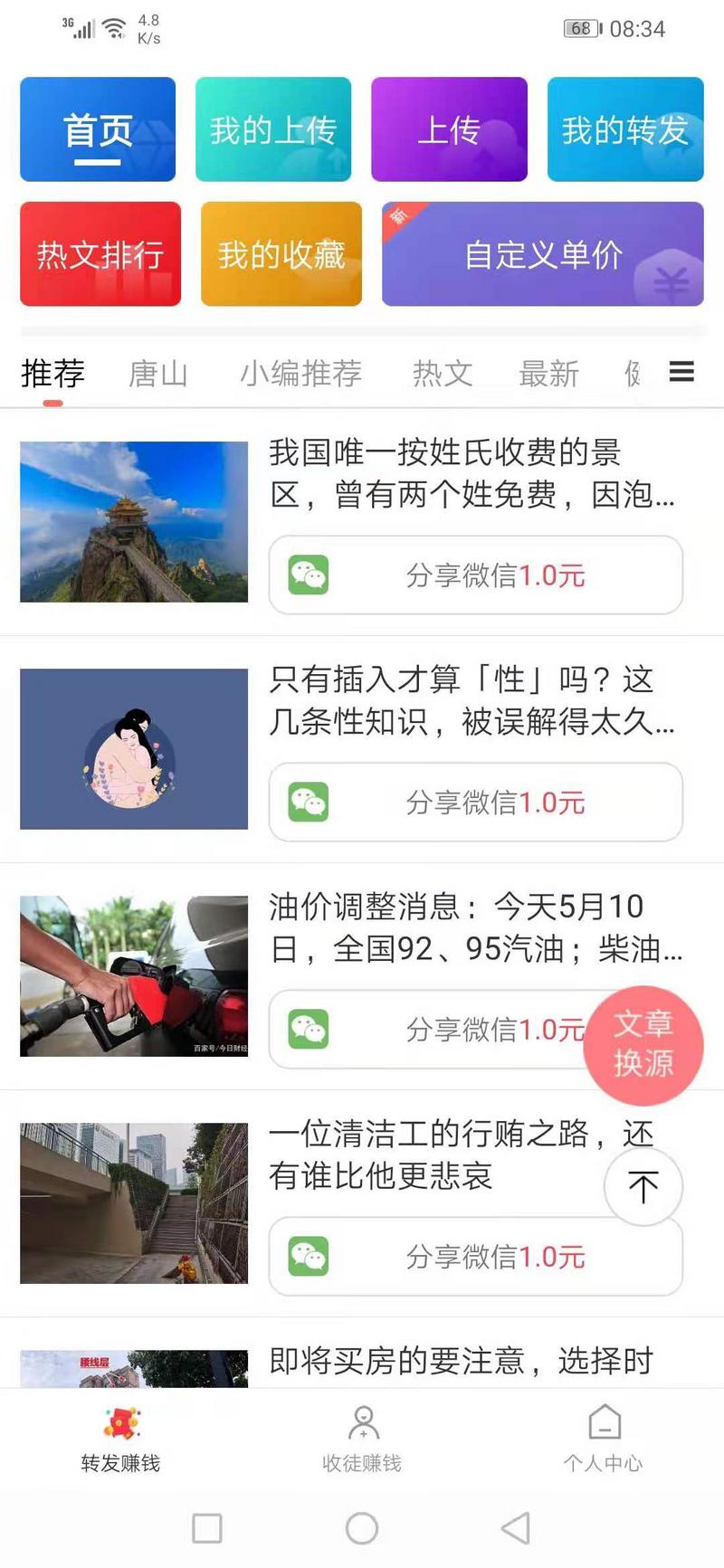Share the 性知识 article to WeChat
This screenshot has height=1568, width=724.
pos(475,803)
